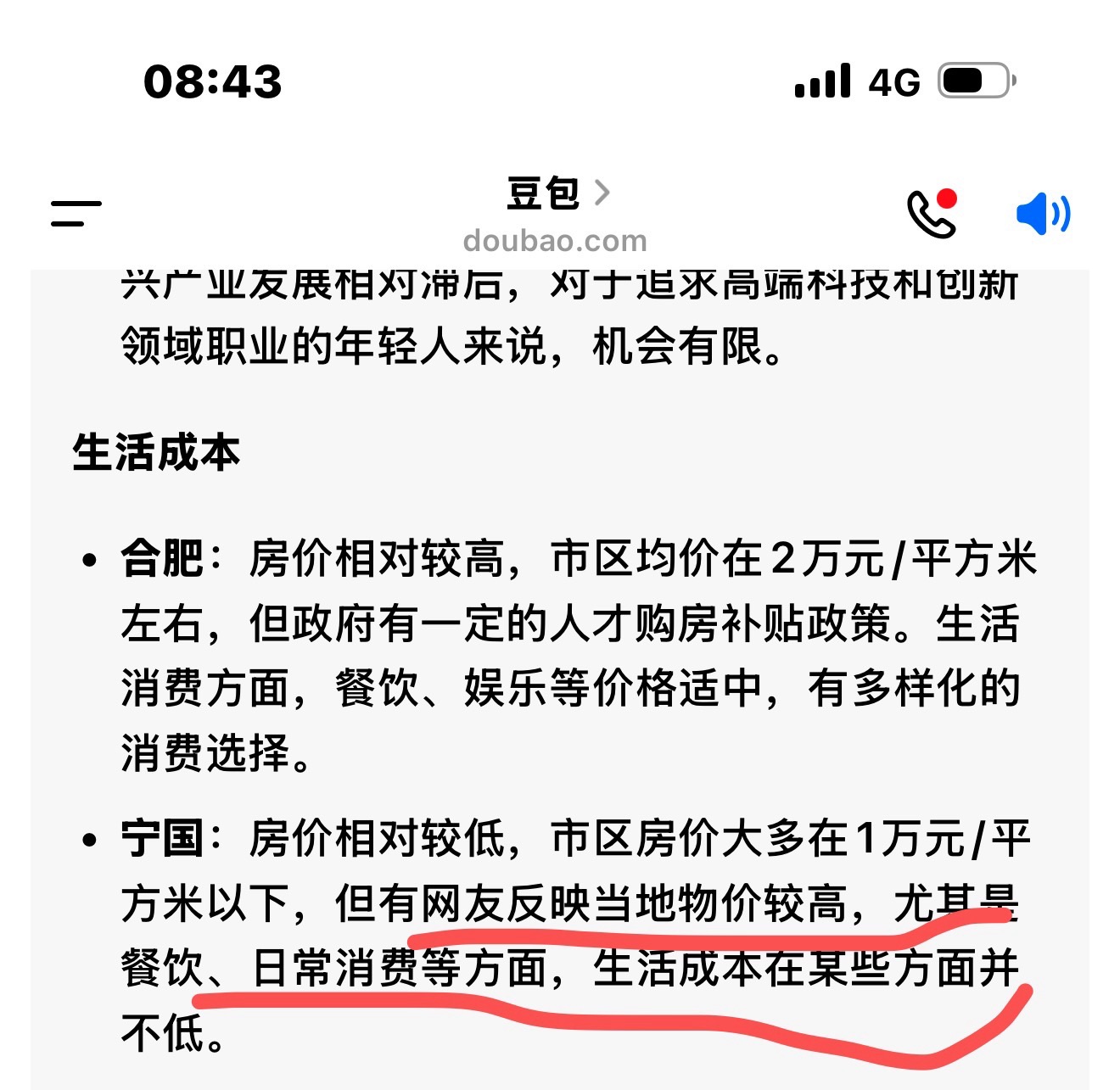1120x1090 pixels.
Task: Open the sidebar menu
Action: [x=76, y=213]
